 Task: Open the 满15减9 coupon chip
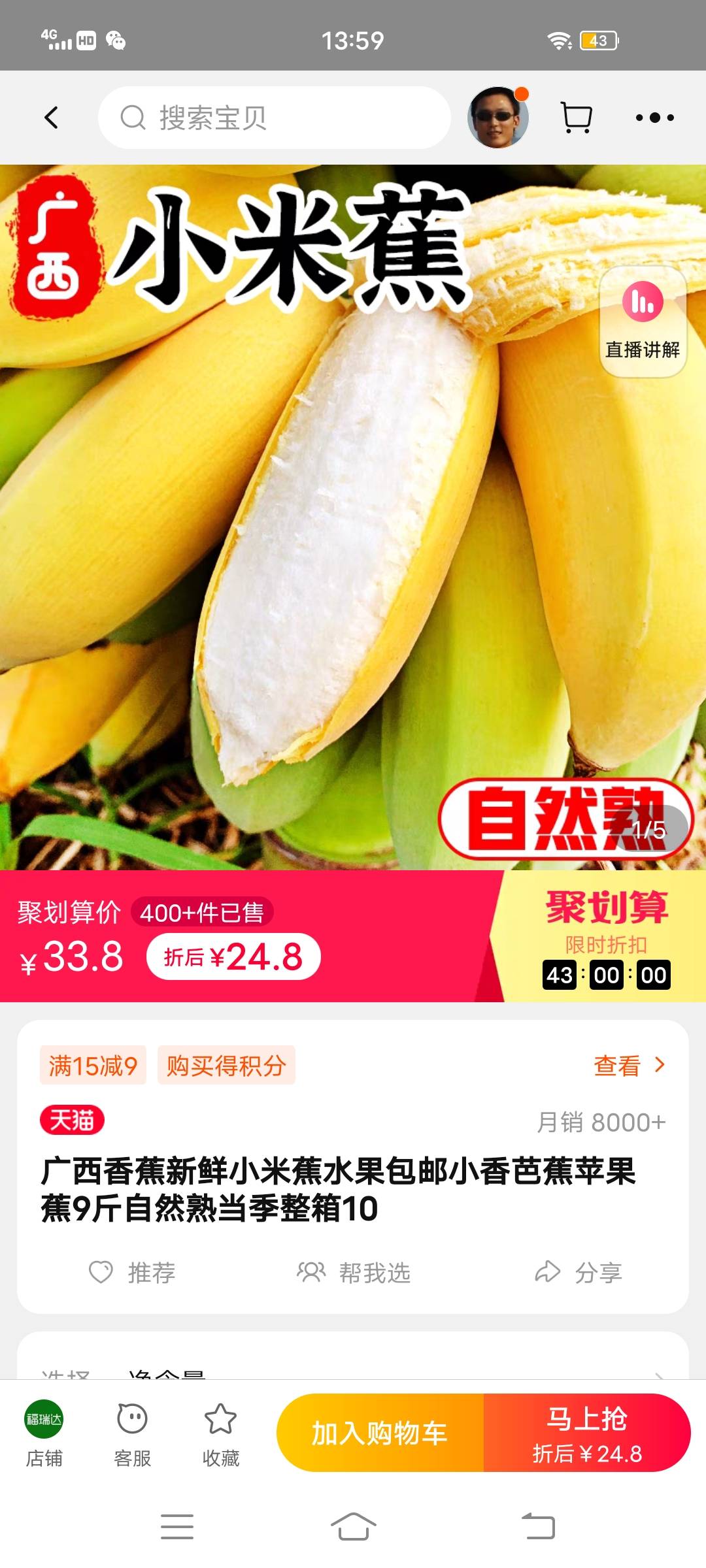[x=93, y=1066]
